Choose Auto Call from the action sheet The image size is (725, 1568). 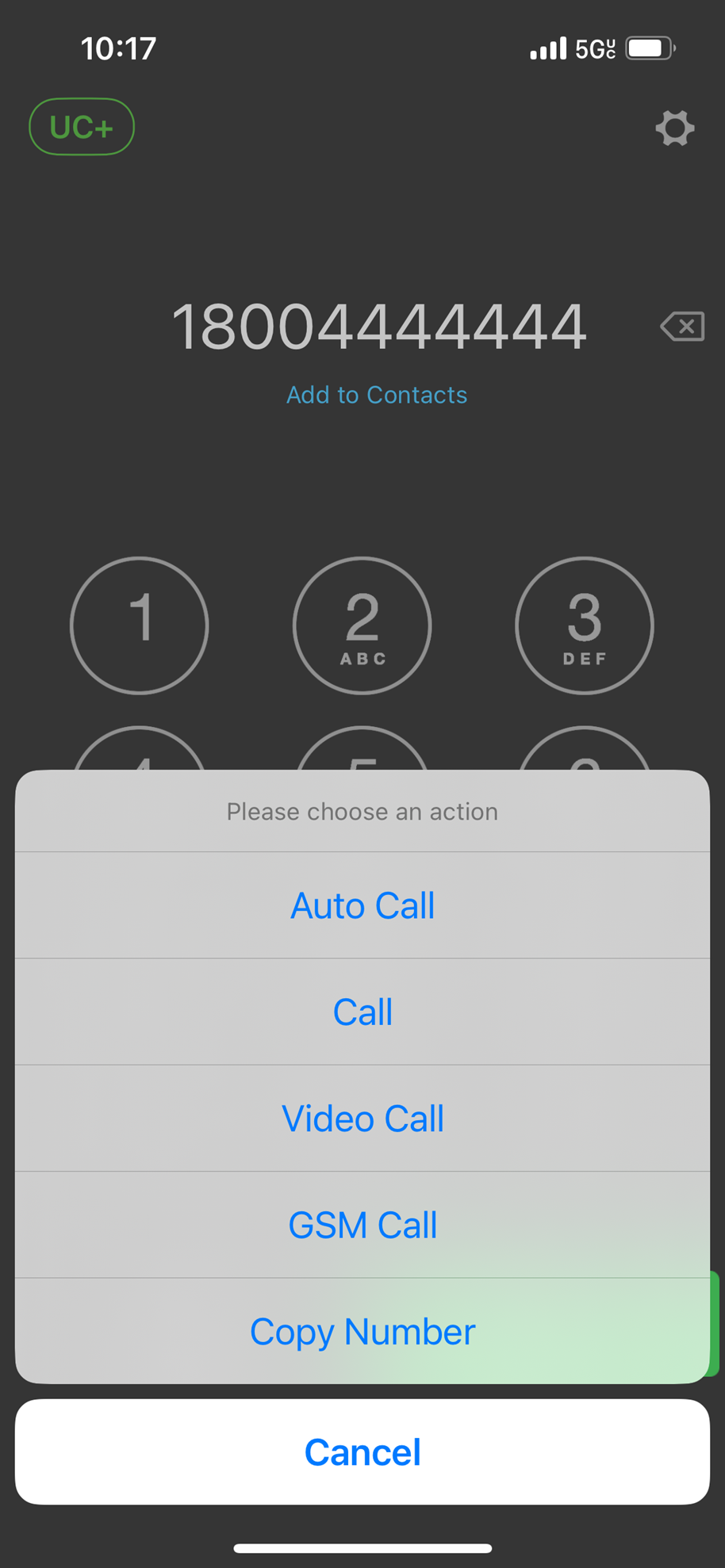pyautogui.click(x=362, y=905)
